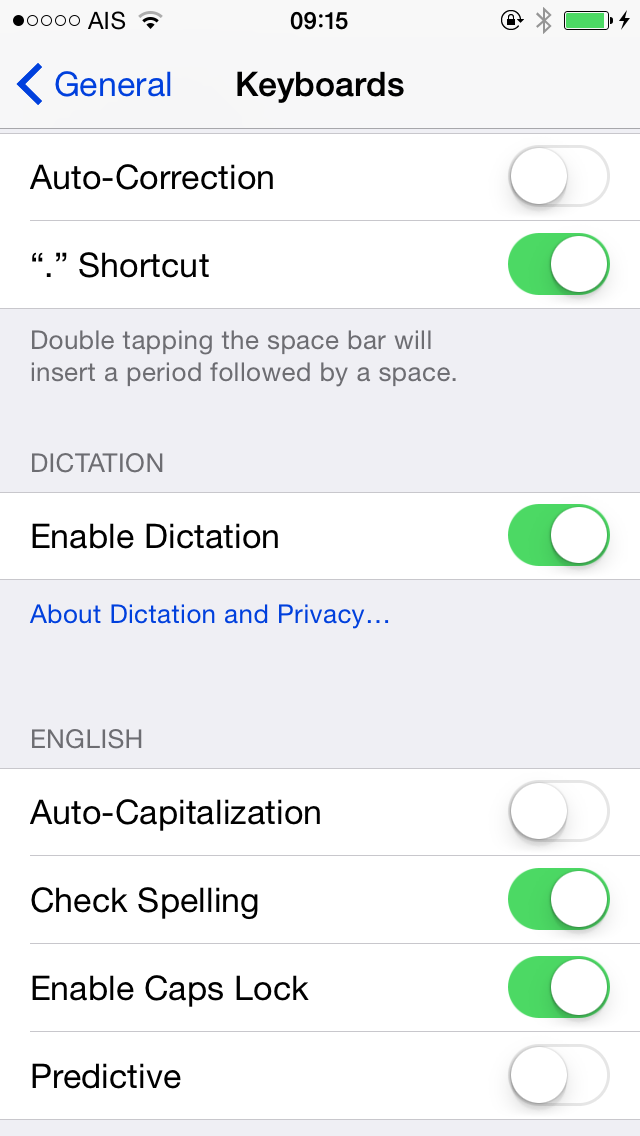The width and height of the screenshot is (640, 1136).
Task: Toggle Enable Caps Lock off
Action: [x=559, y=987]
